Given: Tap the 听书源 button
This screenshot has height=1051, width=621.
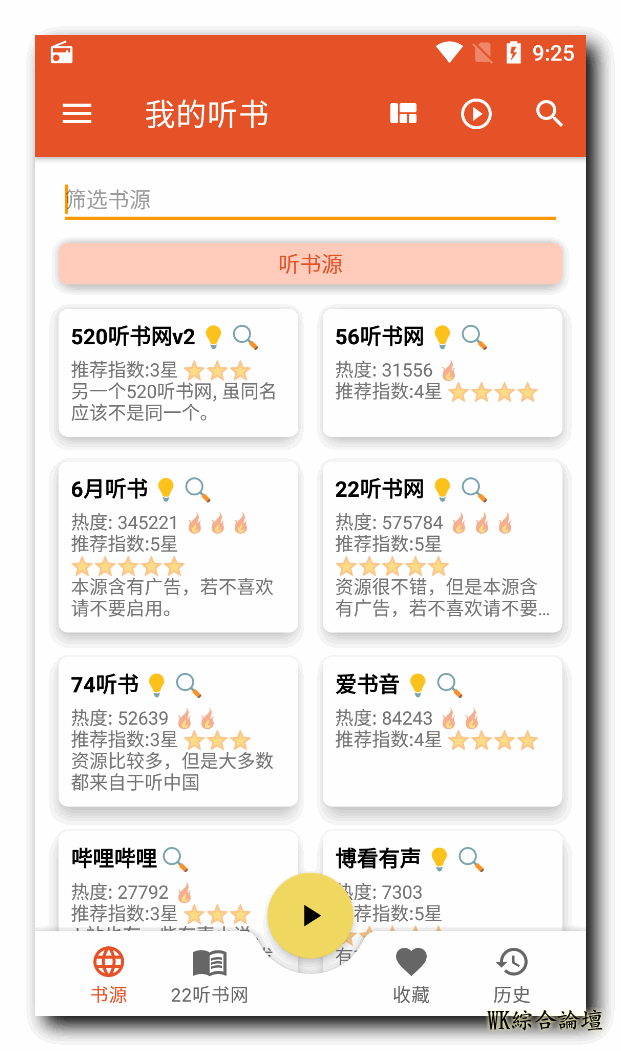Looking at the screenshot, I should [x=310, y=265].
